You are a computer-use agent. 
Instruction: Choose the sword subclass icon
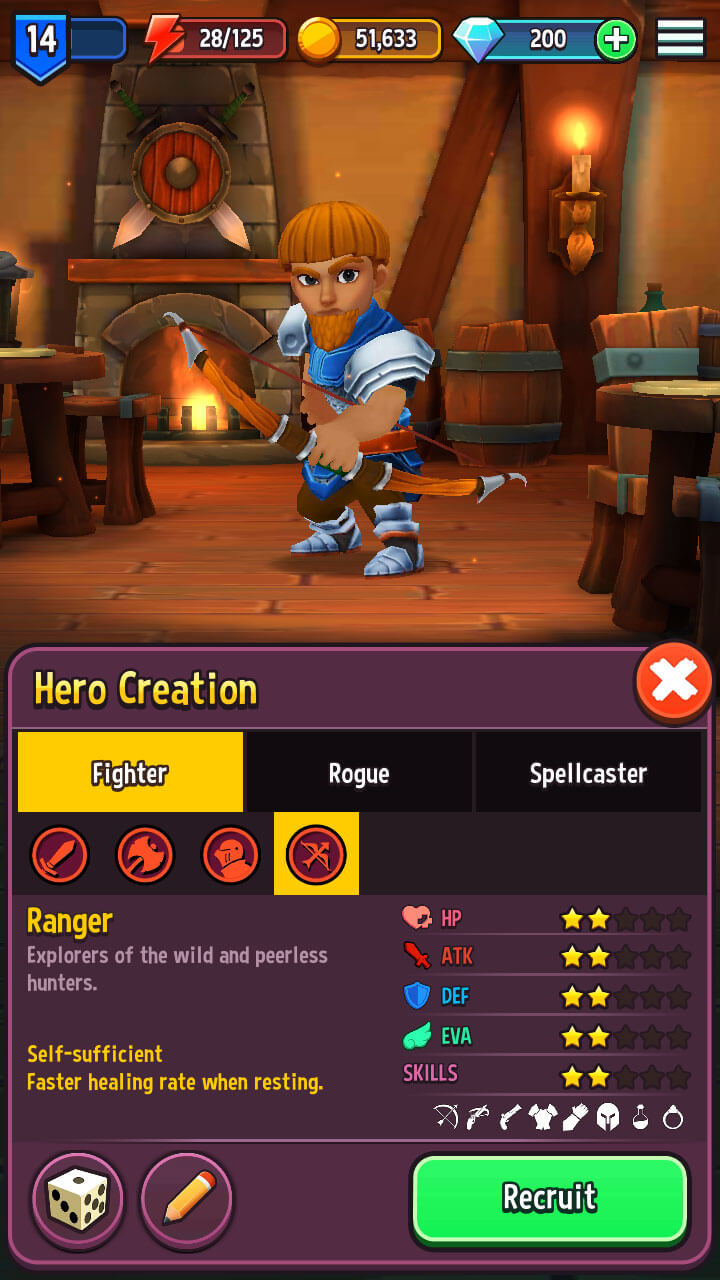tap(60, 855)
